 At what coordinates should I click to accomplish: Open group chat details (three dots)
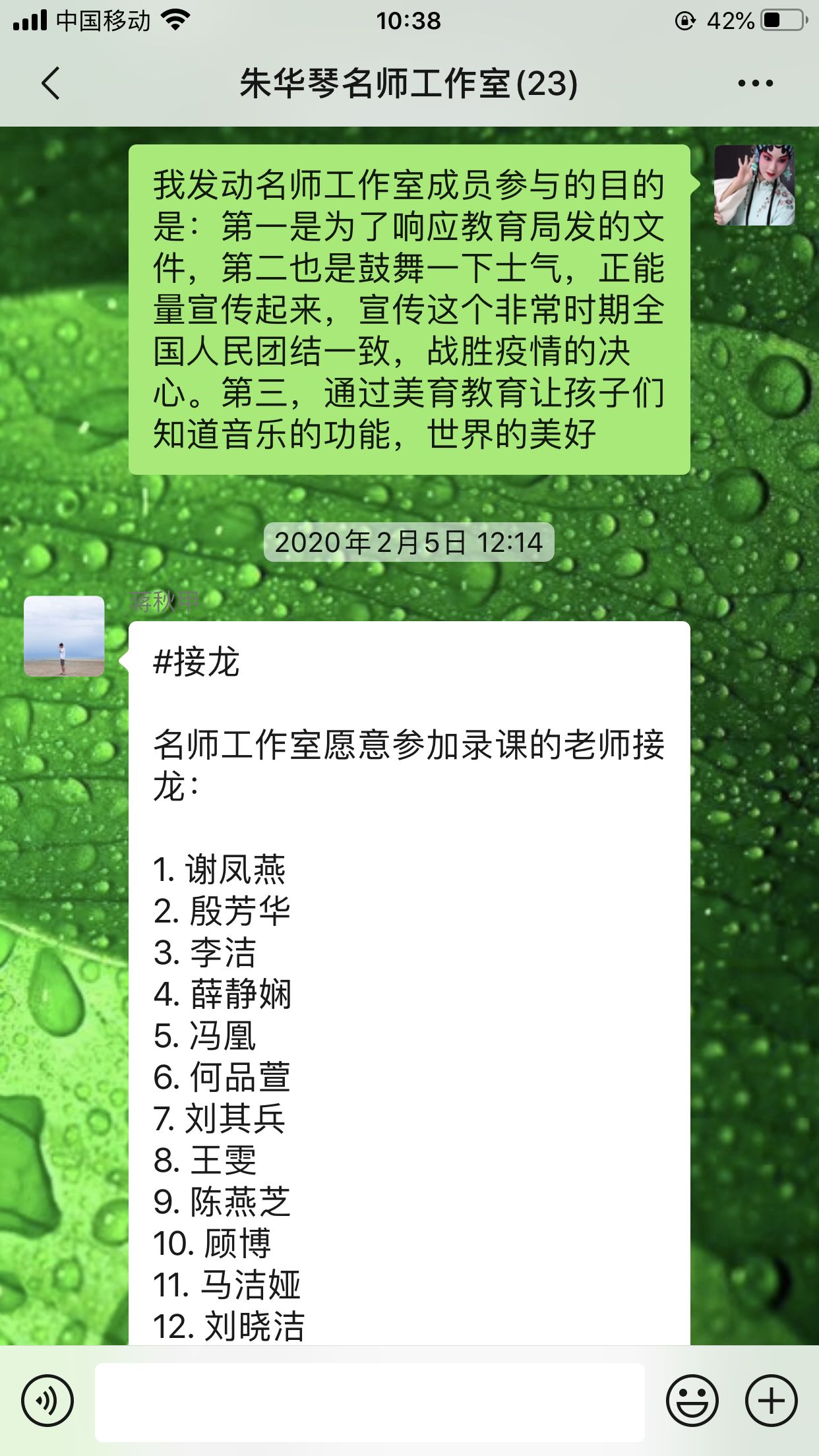(x=755, y=84)
